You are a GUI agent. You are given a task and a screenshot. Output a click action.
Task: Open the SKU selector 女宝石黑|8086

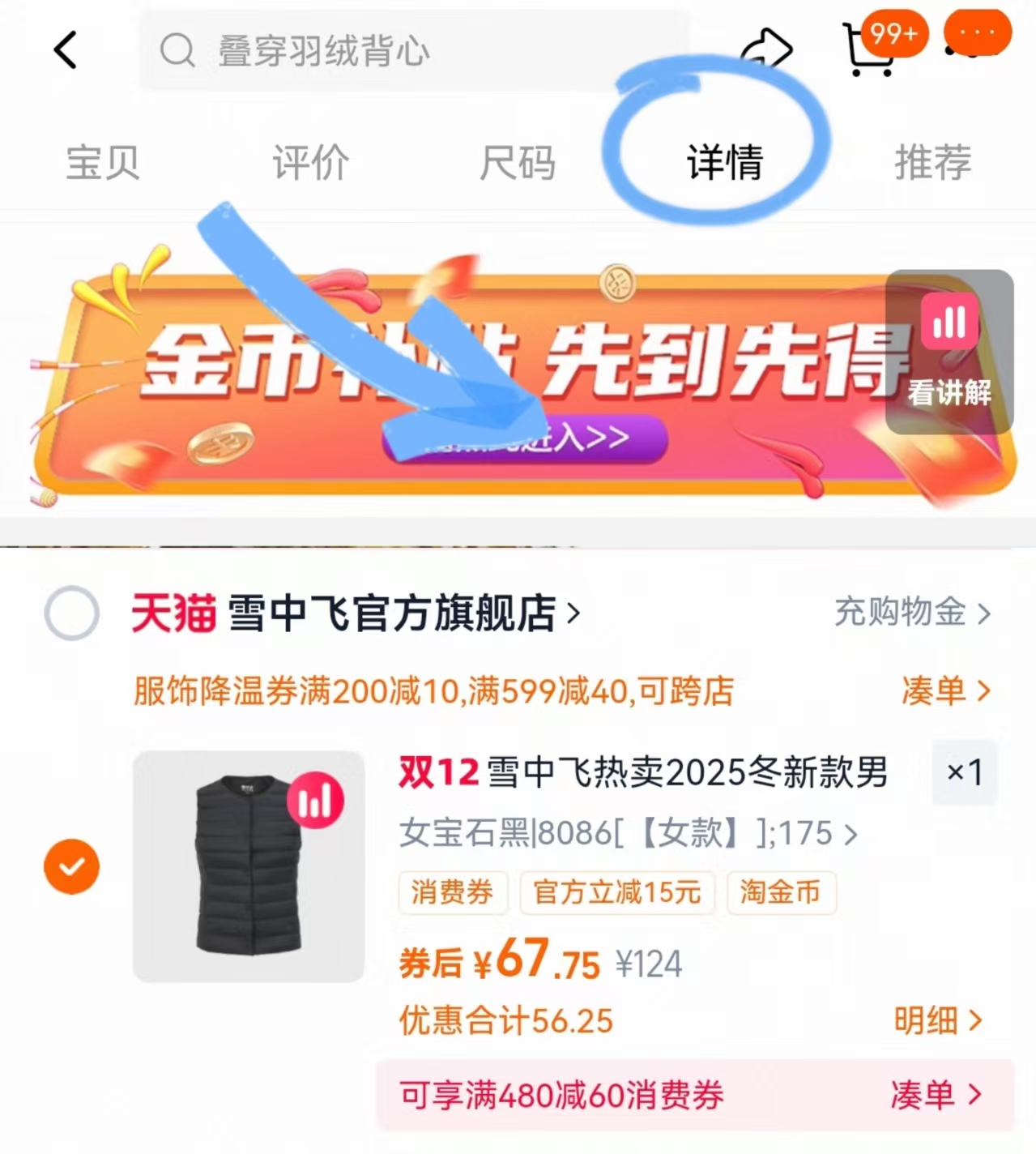[628, 832]
